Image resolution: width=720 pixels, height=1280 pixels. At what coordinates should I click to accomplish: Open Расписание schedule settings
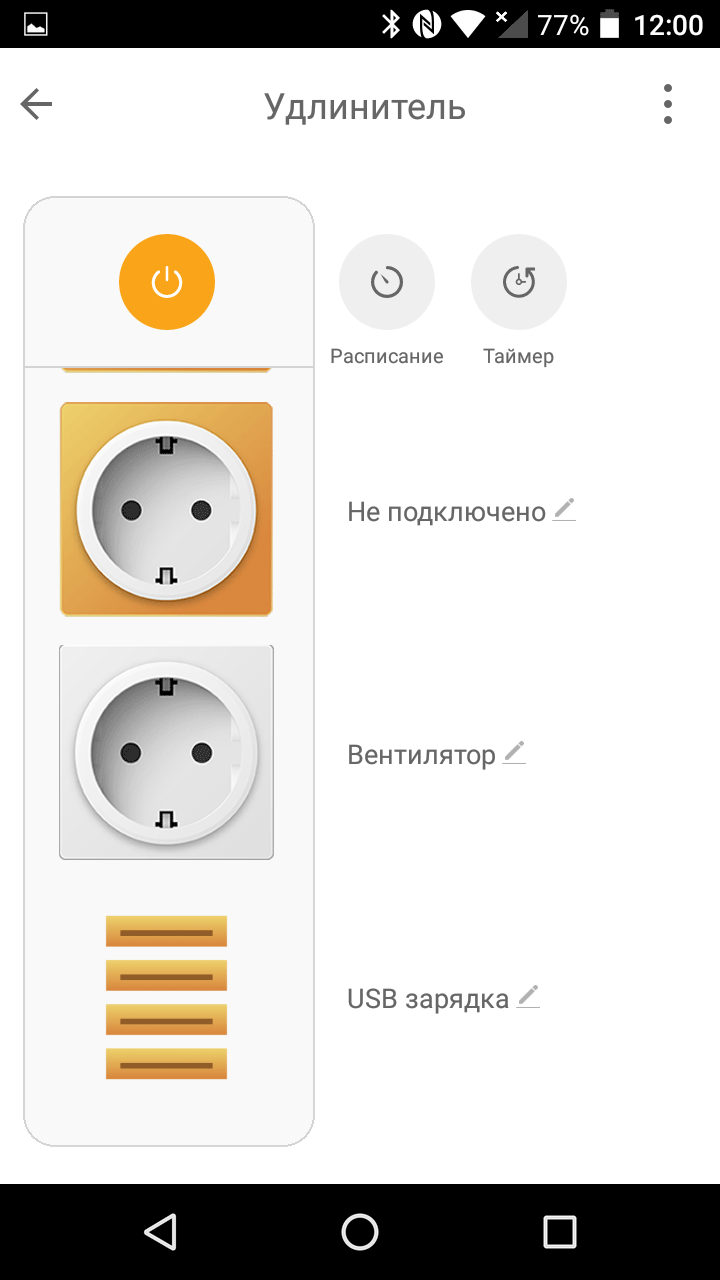[x=387, y=282]
